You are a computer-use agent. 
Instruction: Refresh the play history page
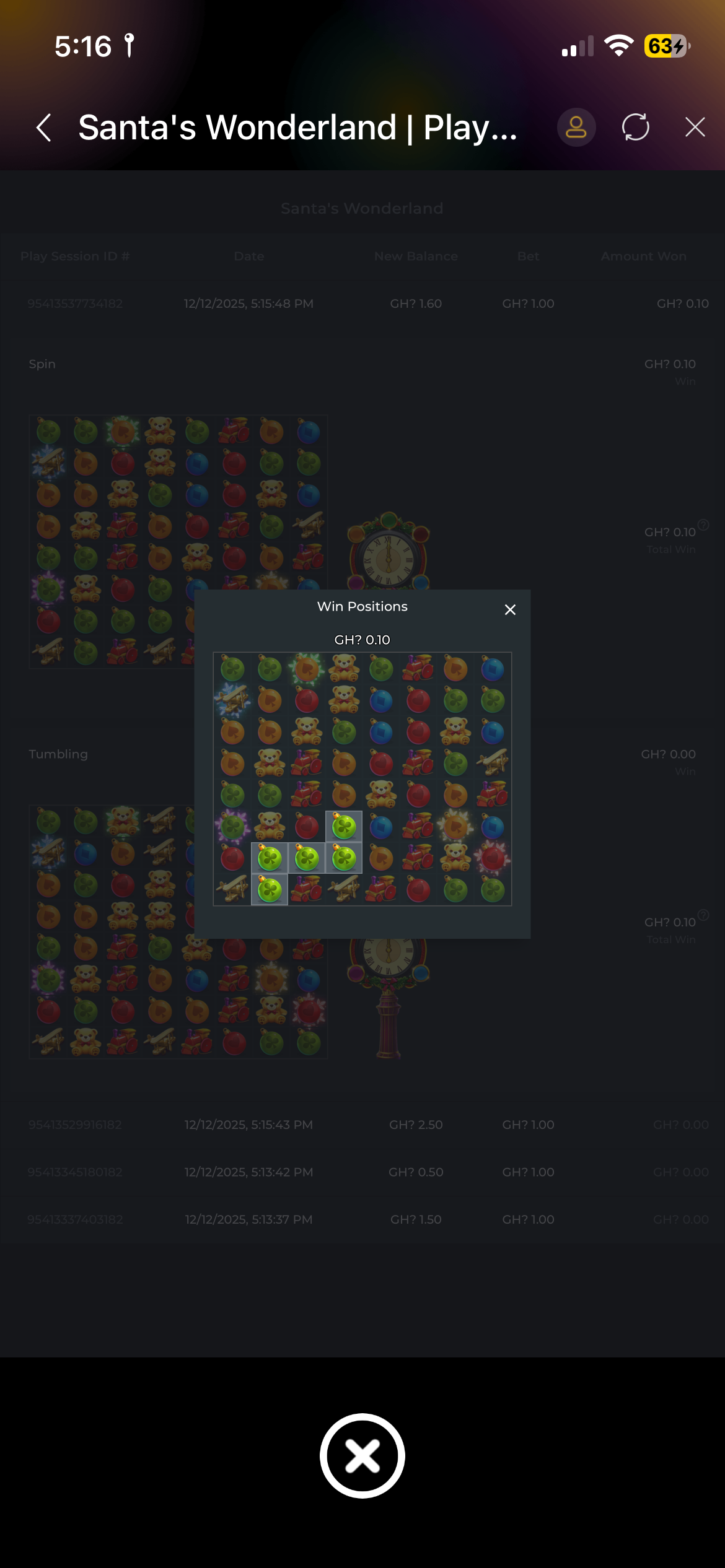click(635, 128)
